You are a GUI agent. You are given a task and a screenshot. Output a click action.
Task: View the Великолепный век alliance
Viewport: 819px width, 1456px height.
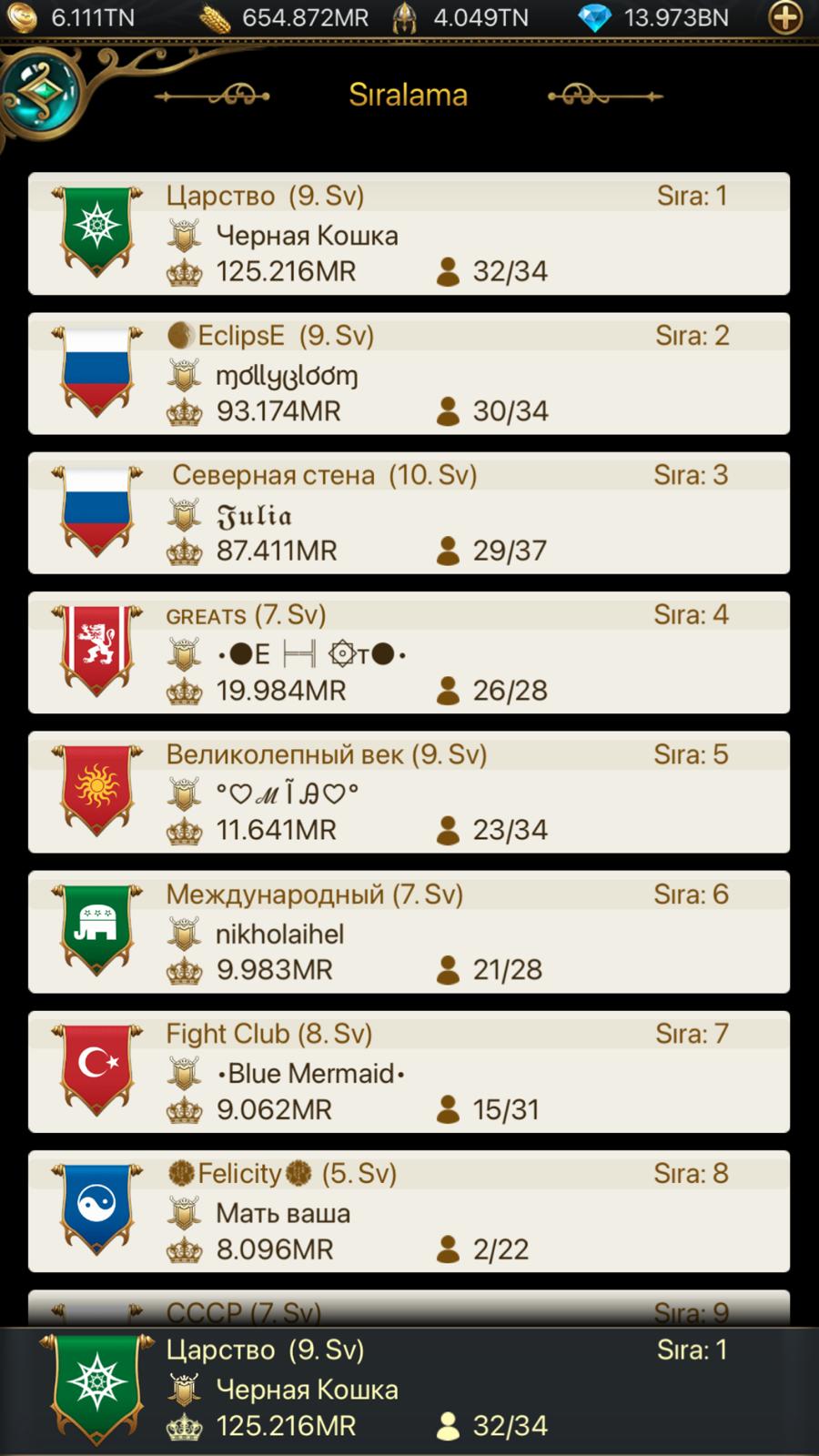click(409, 792)
